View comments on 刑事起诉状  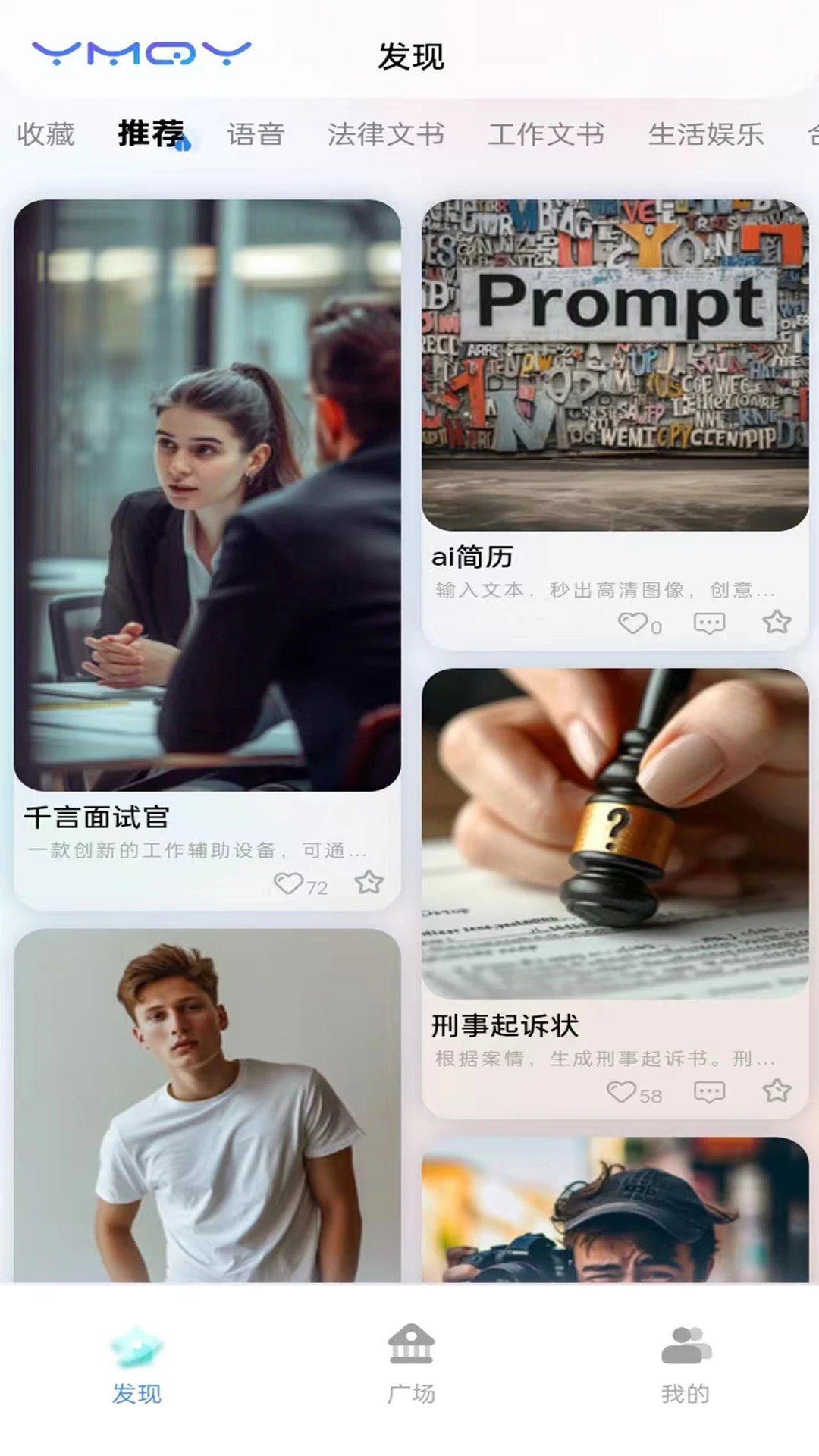tap(709, 1092)
